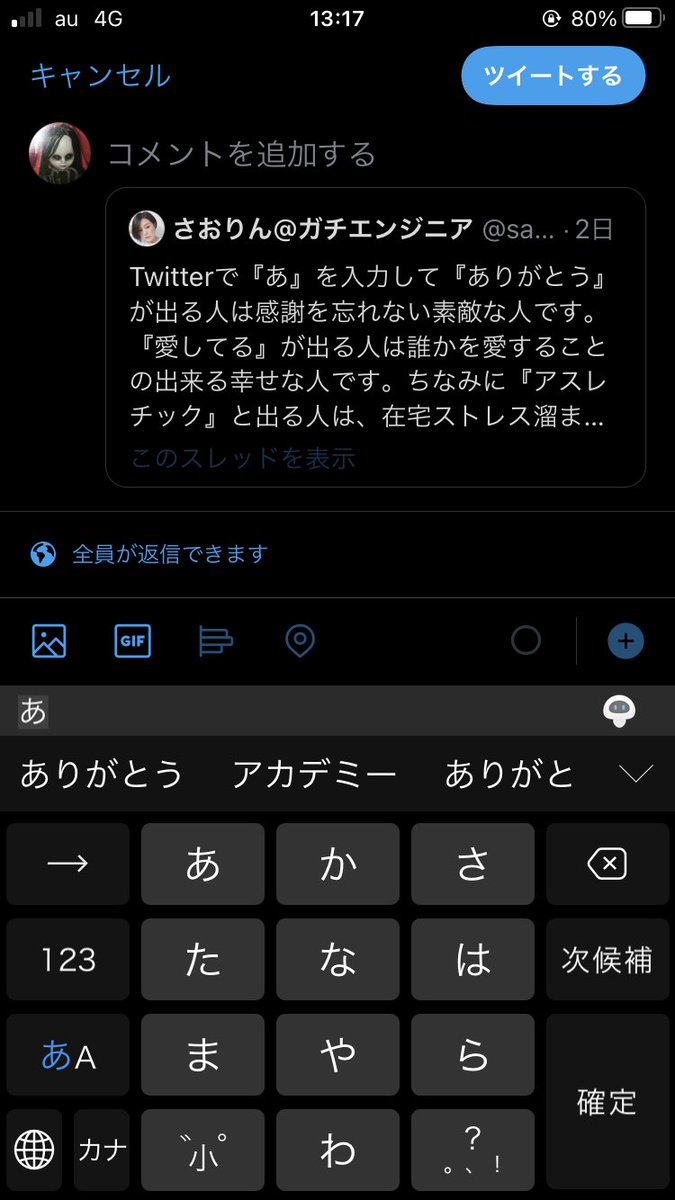Add another tweet with plus button
Screen dimensions: 675x1200
pyautogui.click(x=626, y=640)
